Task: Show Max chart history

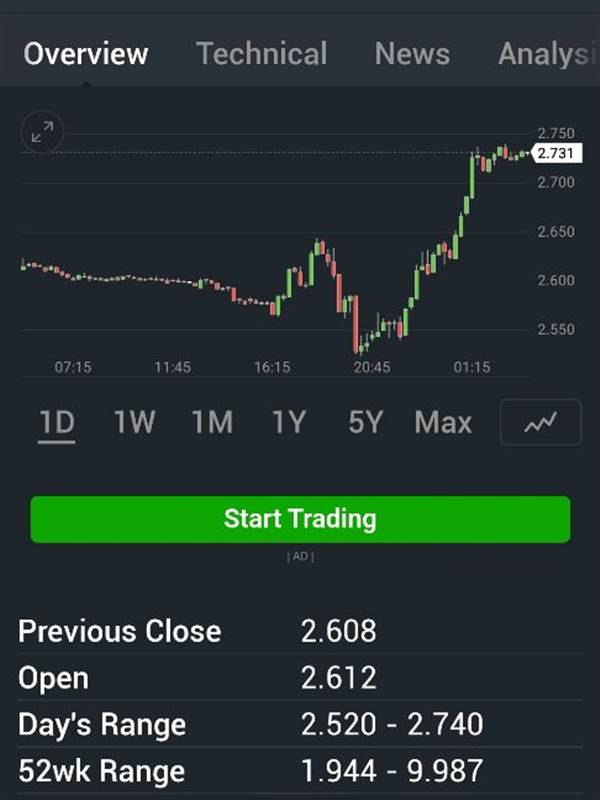Action: click(443, 423)
